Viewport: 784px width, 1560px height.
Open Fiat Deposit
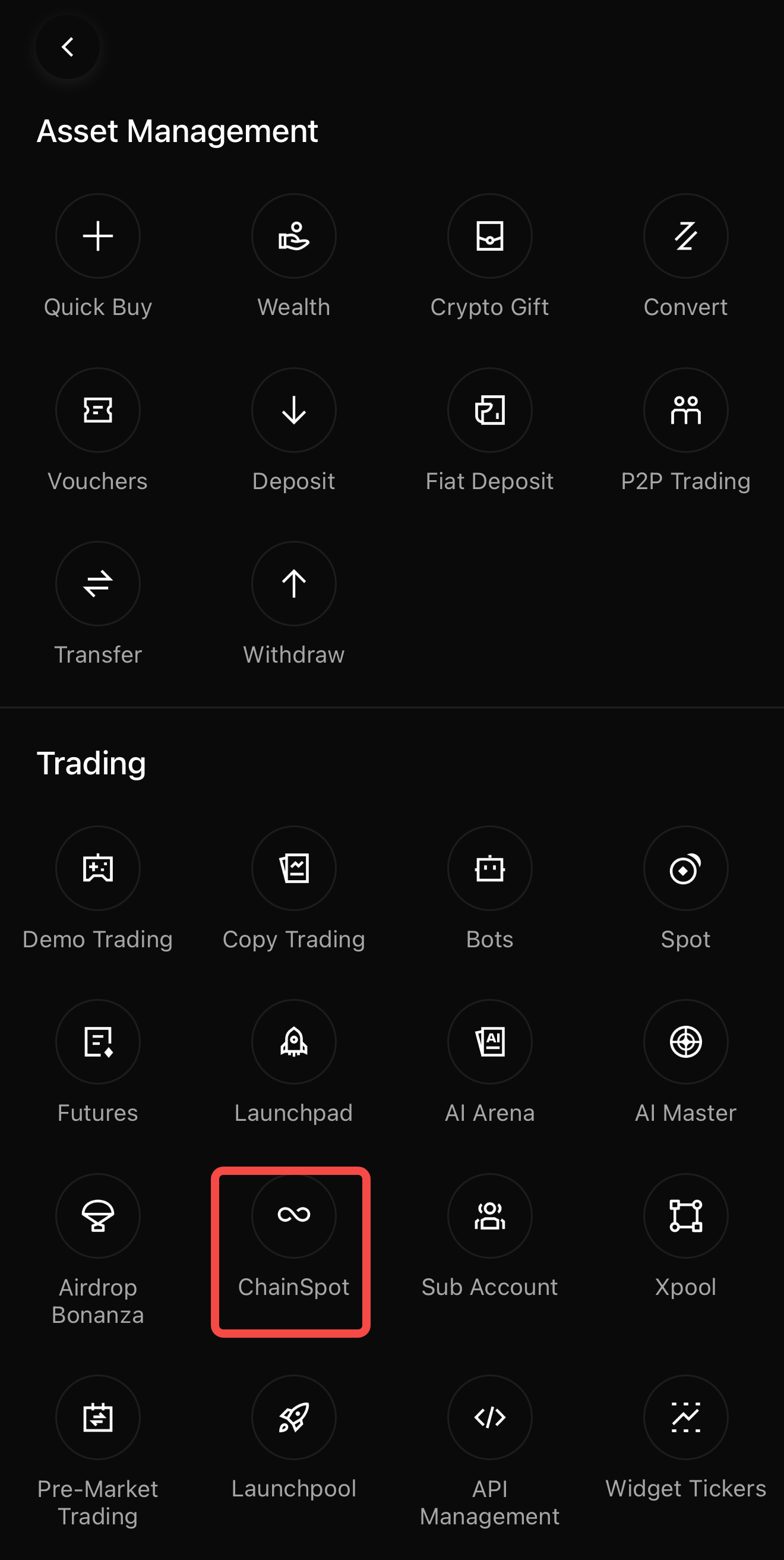(x=489, y=411)
